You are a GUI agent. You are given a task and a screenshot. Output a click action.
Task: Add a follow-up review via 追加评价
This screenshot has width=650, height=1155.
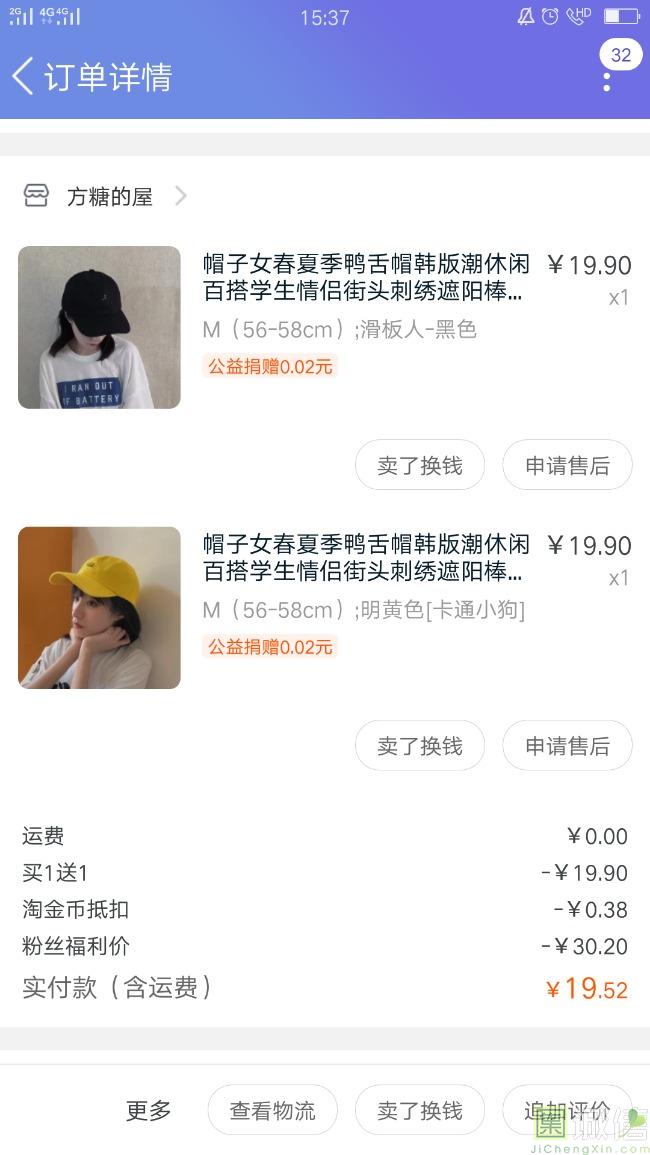point(567,1110)
